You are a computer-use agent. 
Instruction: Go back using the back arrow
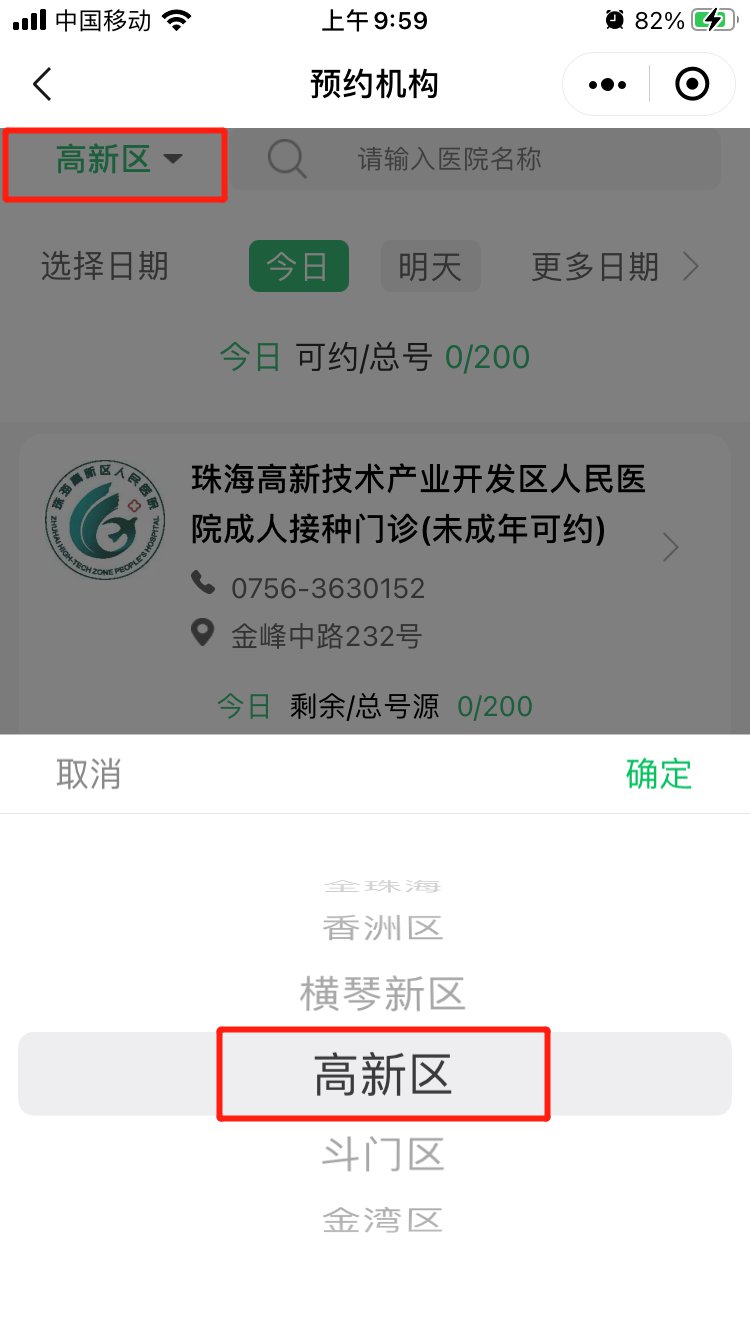point(42,85)
